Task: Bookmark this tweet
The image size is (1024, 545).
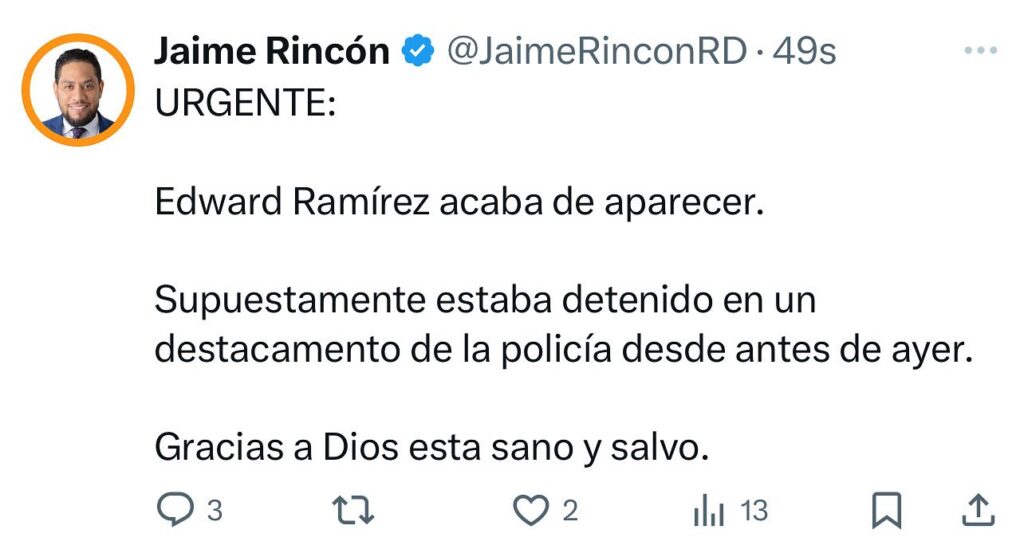Action: [886, 512]
